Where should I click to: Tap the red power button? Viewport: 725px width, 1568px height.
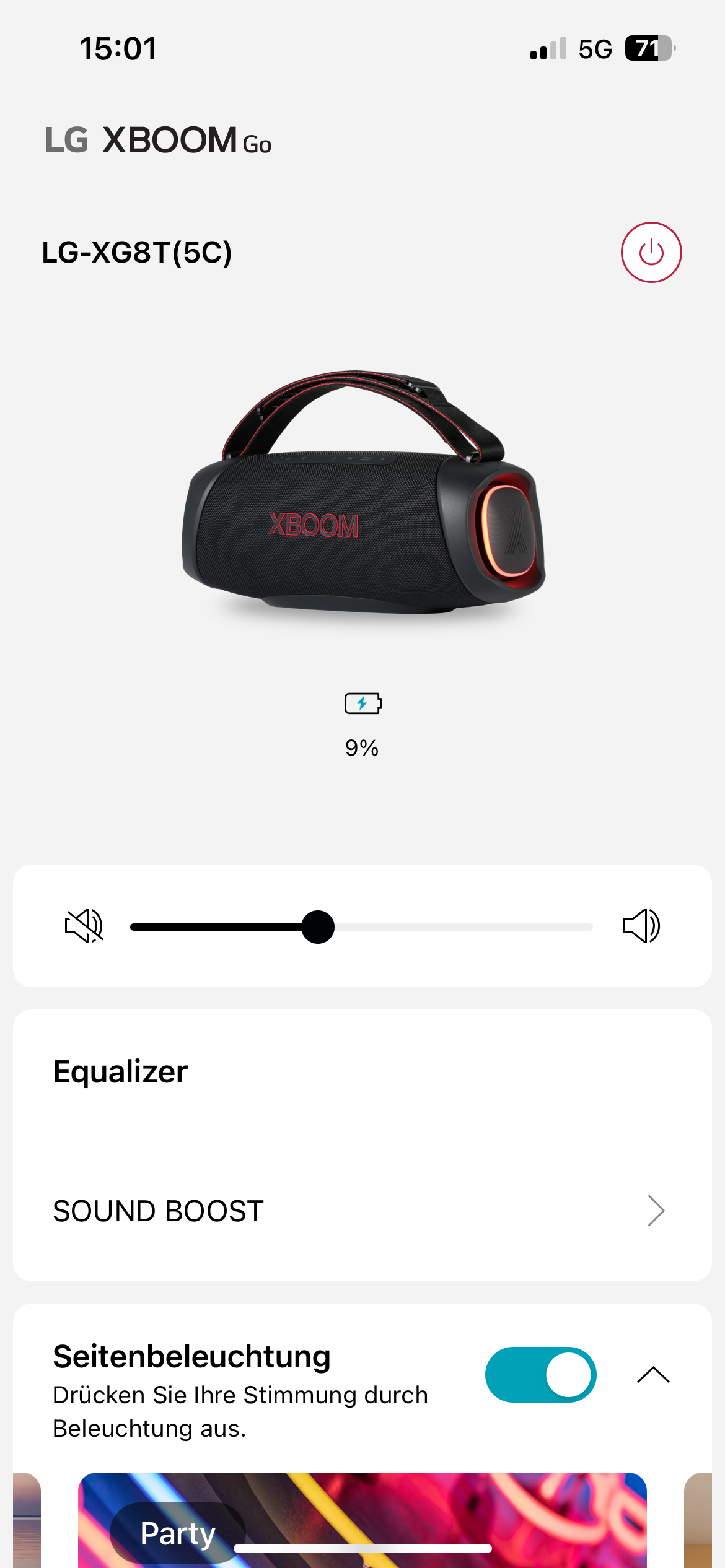pos(651,252)
